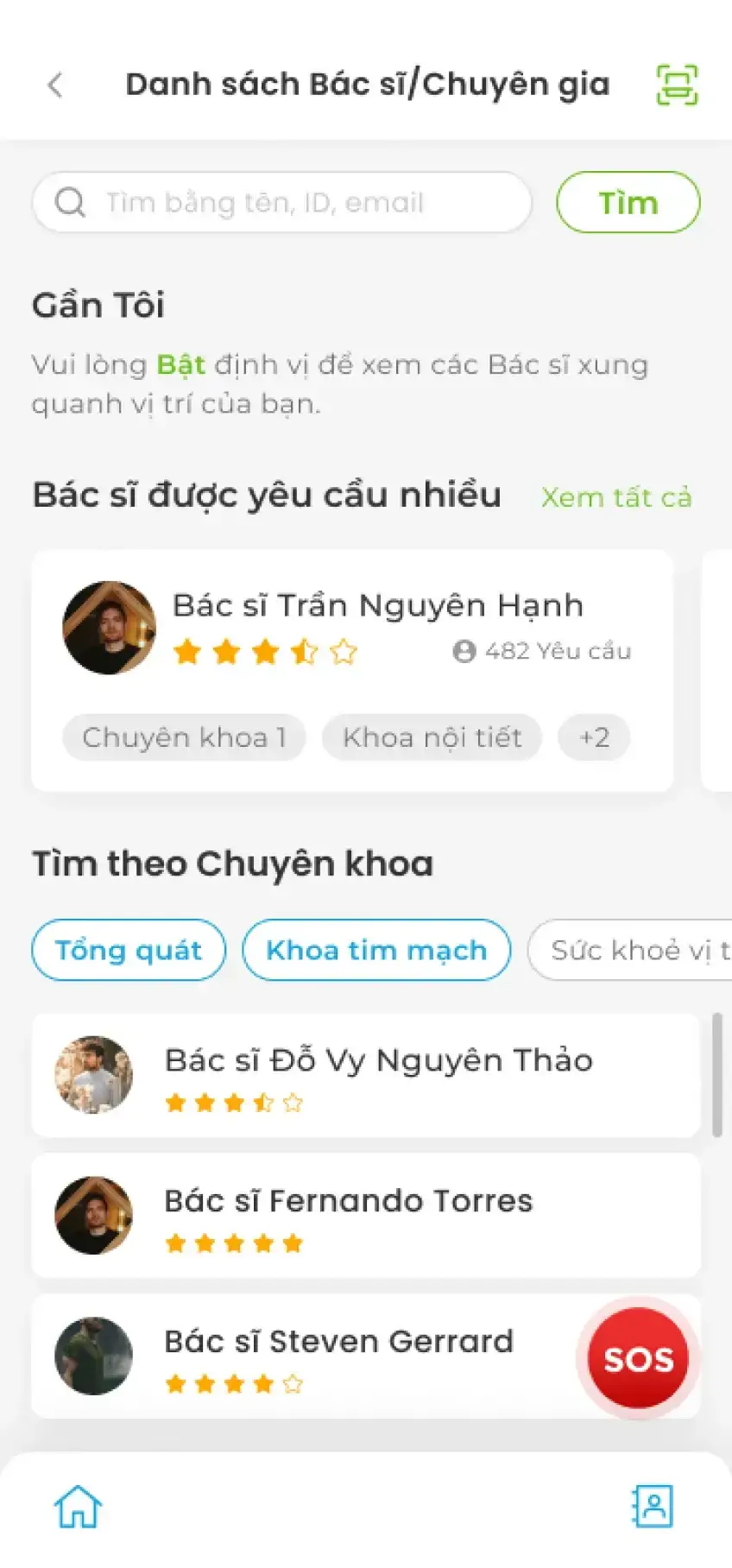Viewport: 732px width, 1568px height.
Task: Tap Bật to enable location
Action: [x=180, y=364]
